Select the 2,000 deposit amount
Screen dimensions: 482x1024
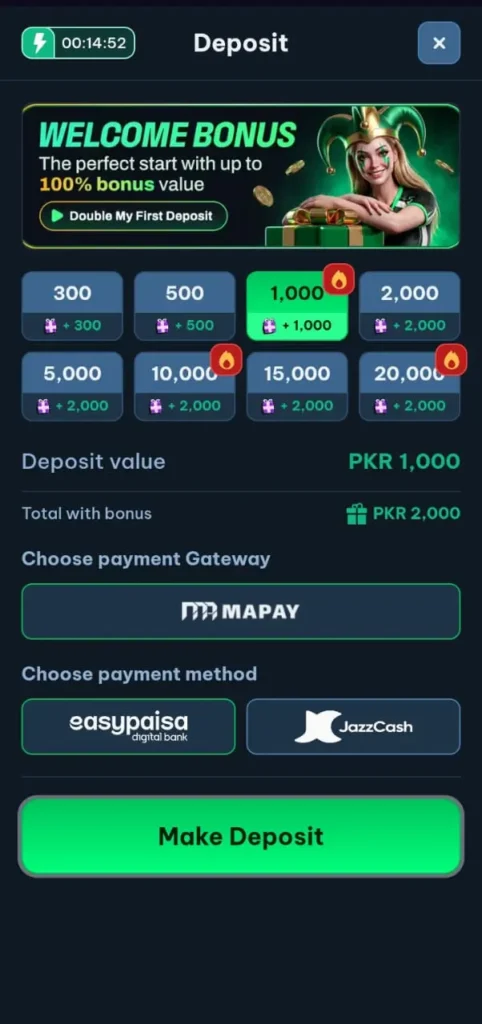click(x=410, y=306)
